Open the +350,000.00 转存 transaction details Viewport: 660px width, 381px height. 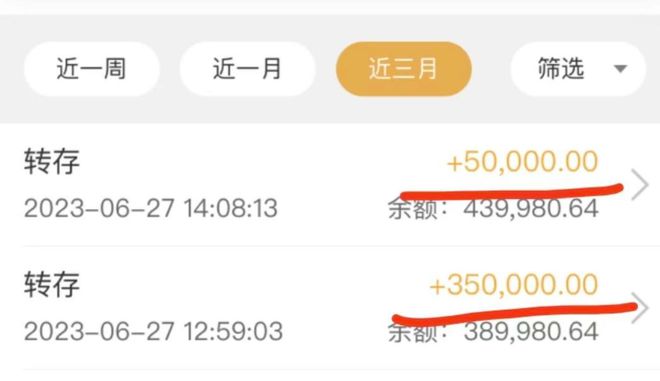click(330, 308)
